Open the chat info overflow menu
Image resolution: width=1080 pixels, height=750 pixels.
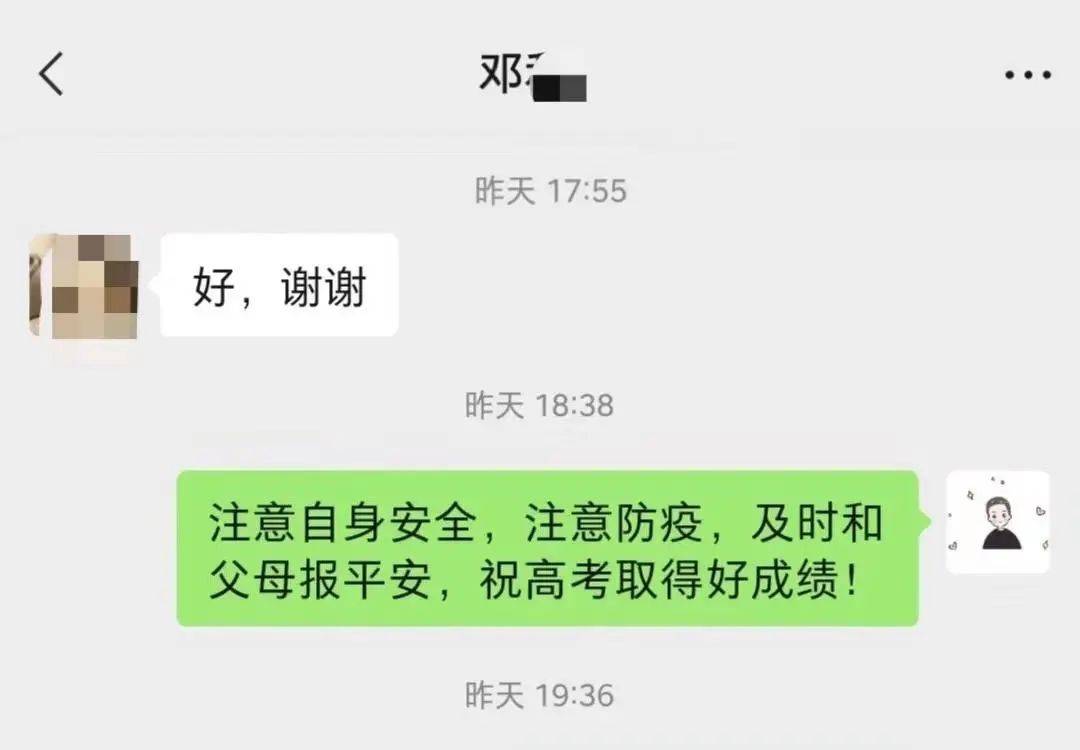coord(1027,75)
